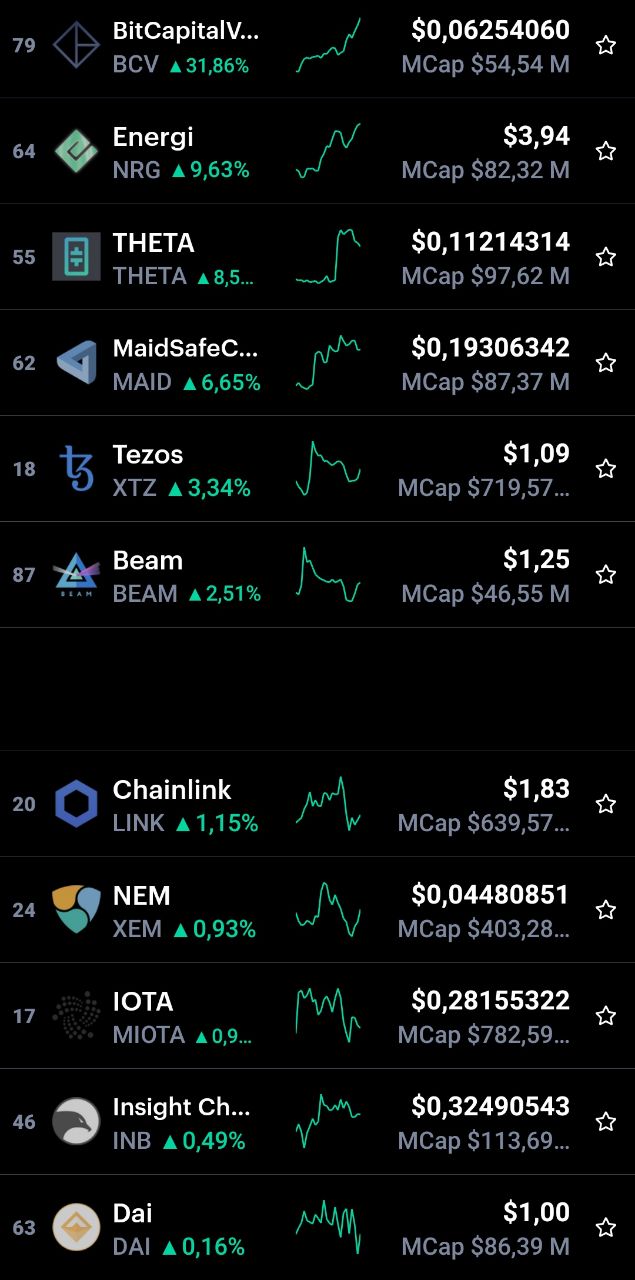The image size is (635, 1280).
Task: Open the NEM XEM row
Action: [317, 910]
